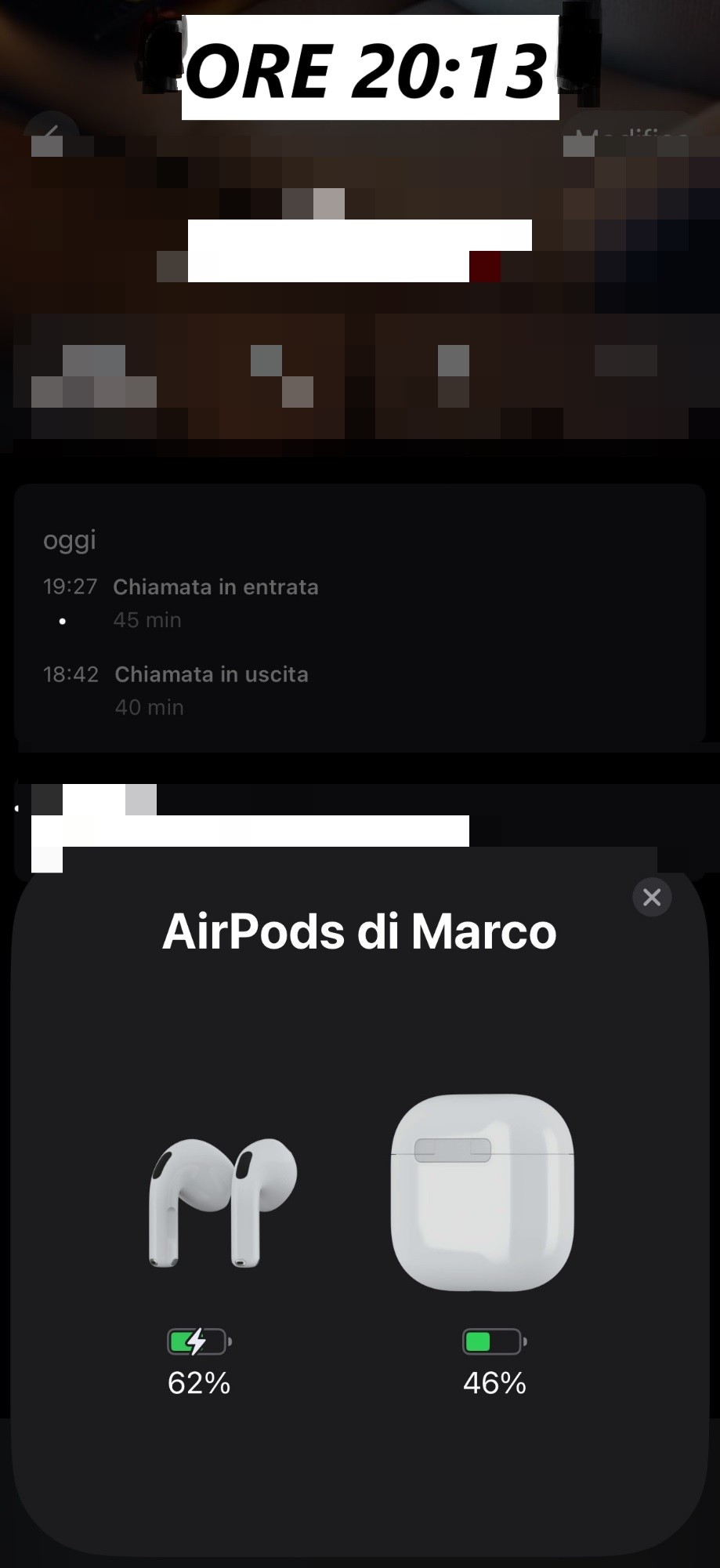Close the AirPods di Marco popup
This screenshot has height=1568, width=720.
(x=651, y=897)
